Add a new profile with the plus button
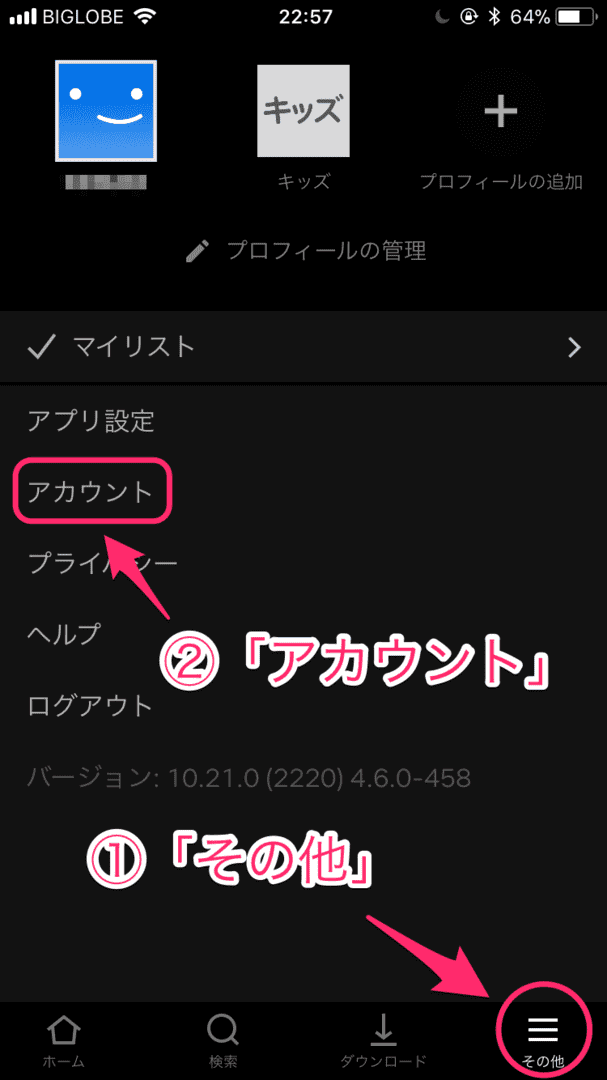 pos(501,111)
